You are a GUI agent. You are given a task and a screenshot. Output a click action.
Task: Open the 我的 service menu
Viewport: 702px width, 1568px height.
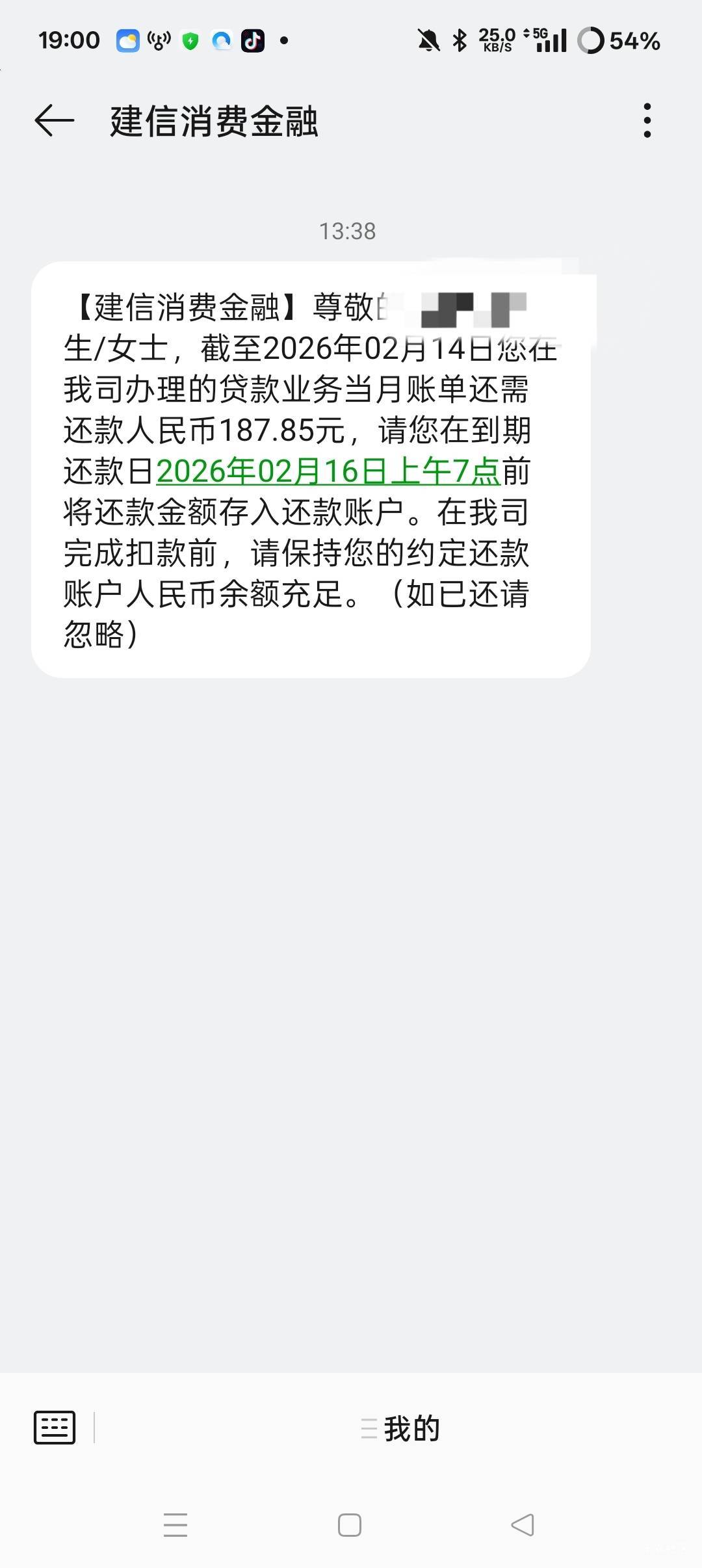point(400,1429)
